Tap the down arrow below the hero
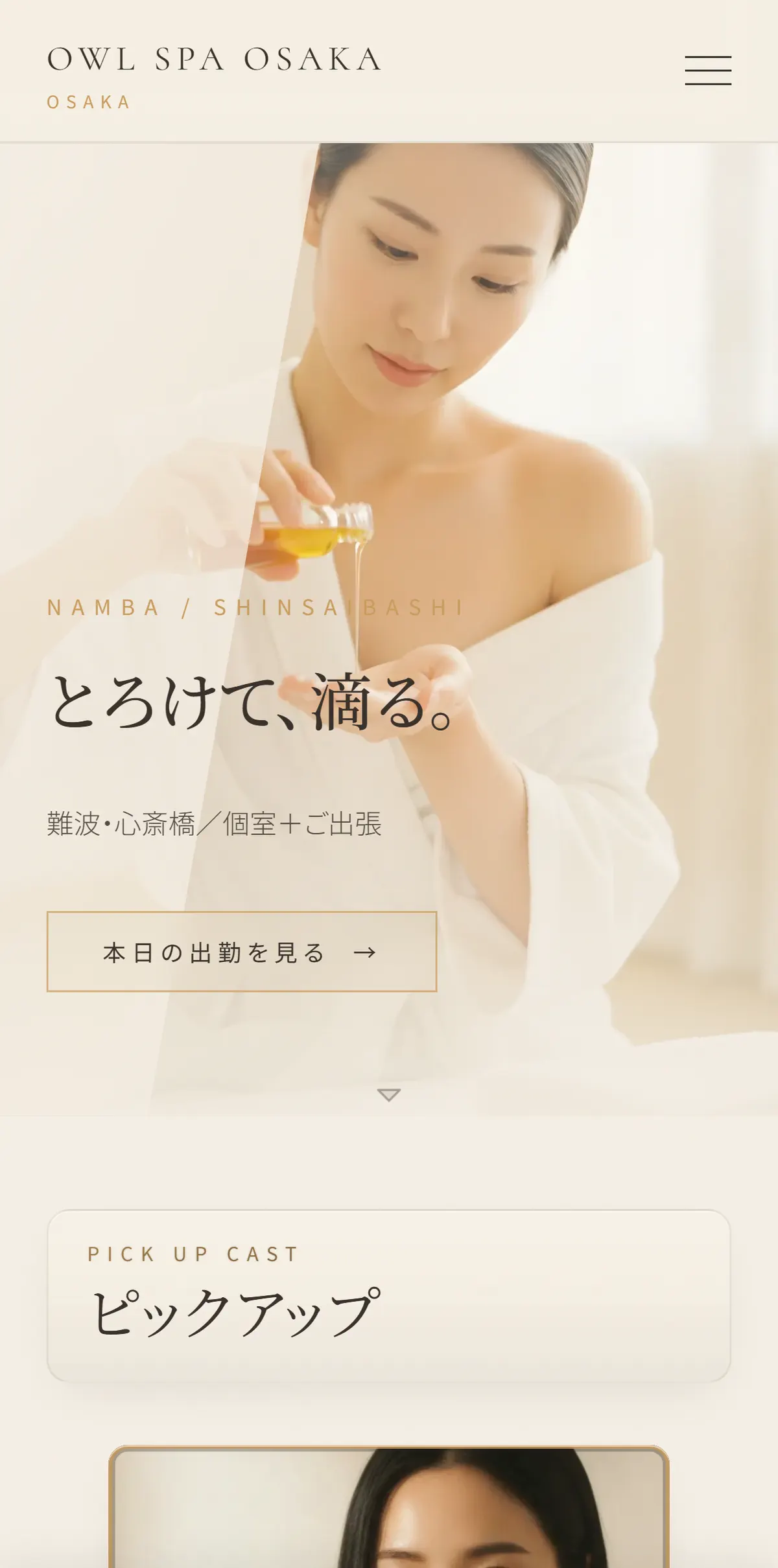This screenshot has width=778, height=1568. pos(389,1095)
